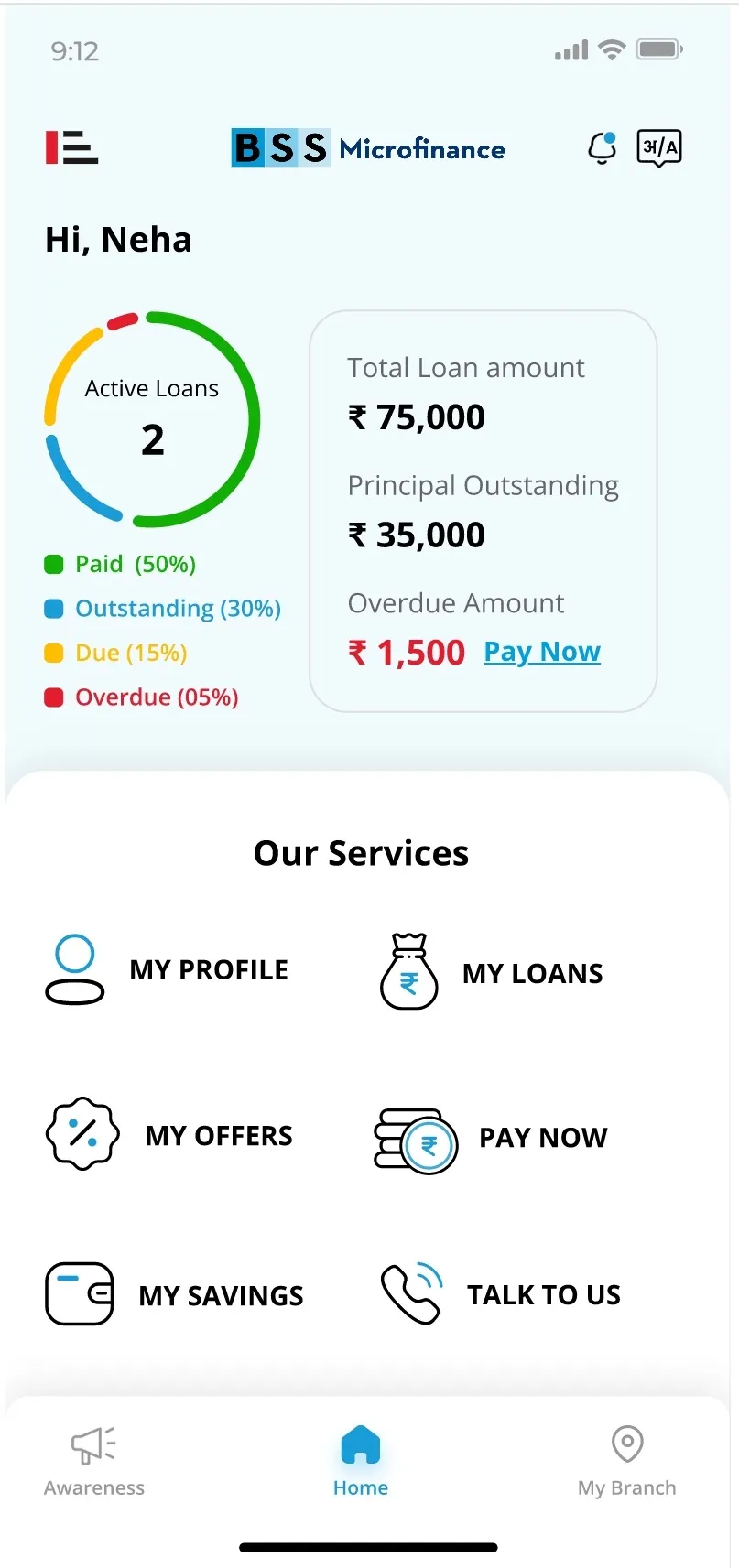This screenshot has width=739, height=1568.
Task: Choose Talk To Us
Action: tap(501, 1294)
